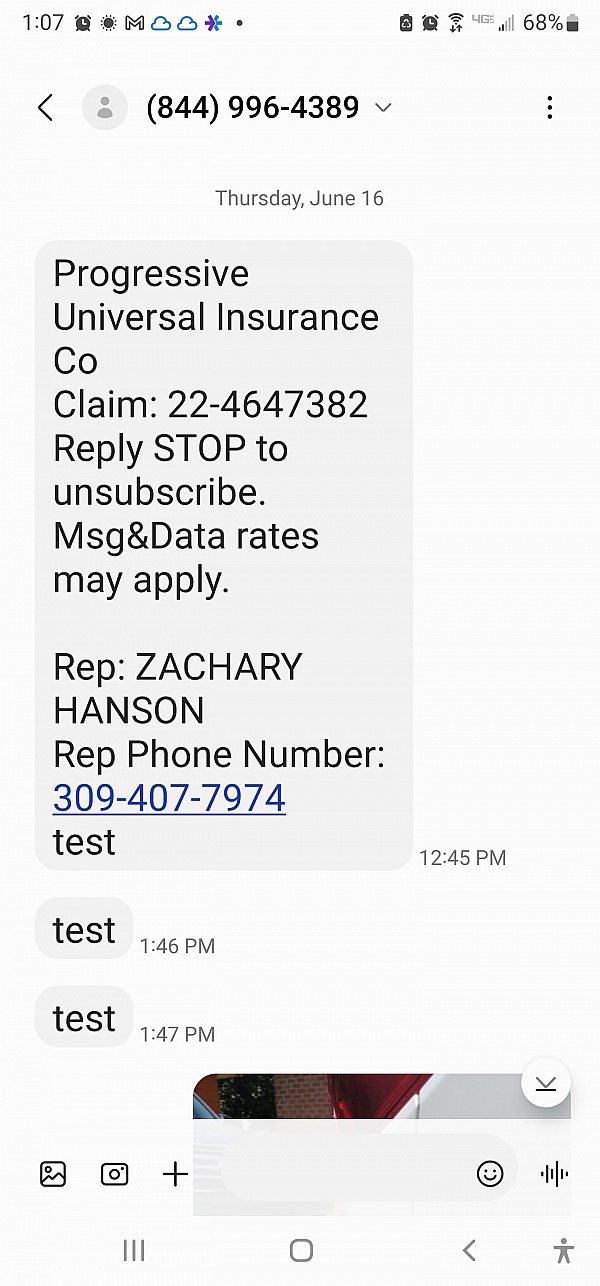Expand the (844) 996-4389 contact details chevron
Image resolution: width=600 pixels, height=1286 pixels.
point(383,108)
